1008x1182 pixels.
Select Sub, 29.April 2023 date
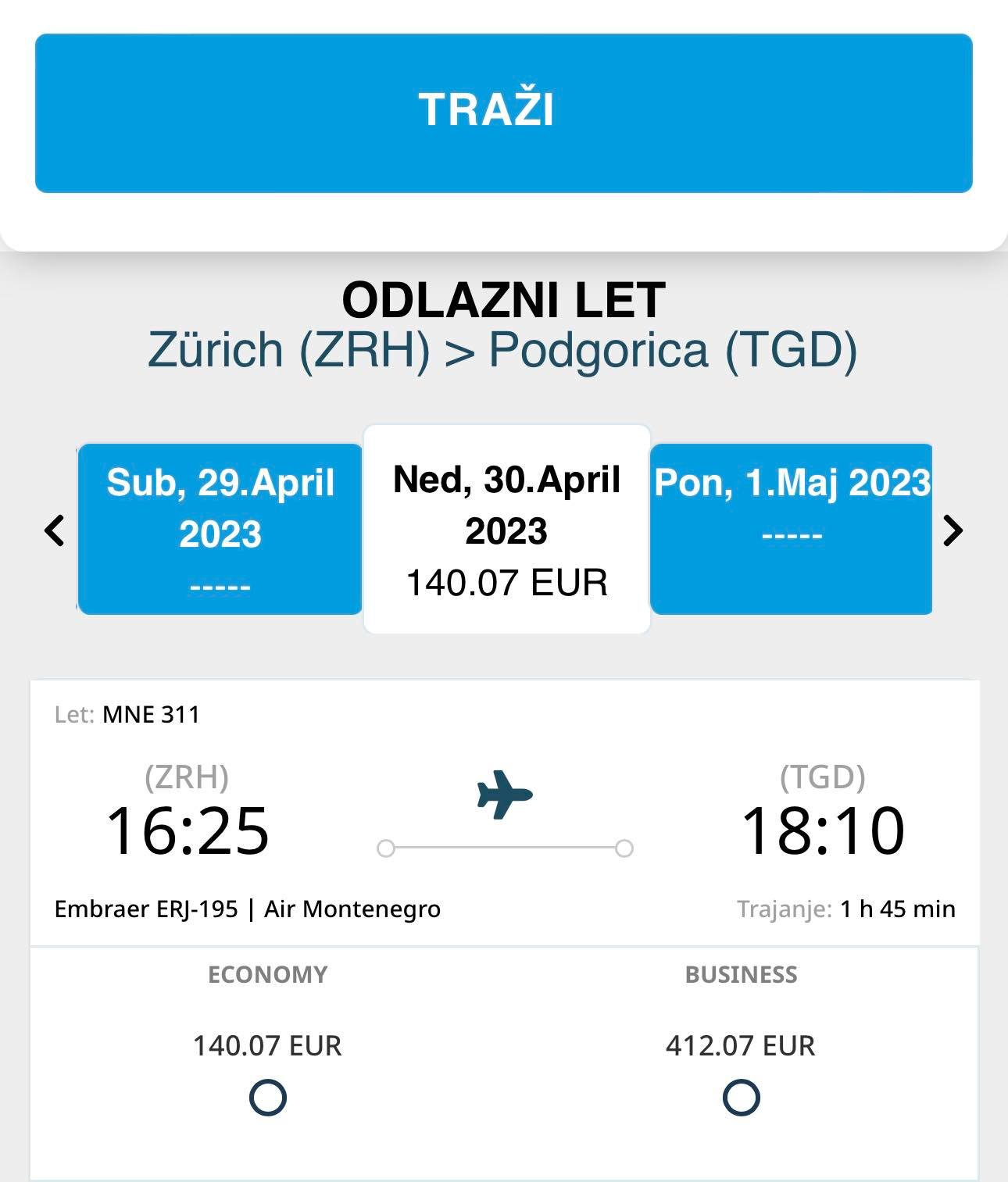(220, 529)
